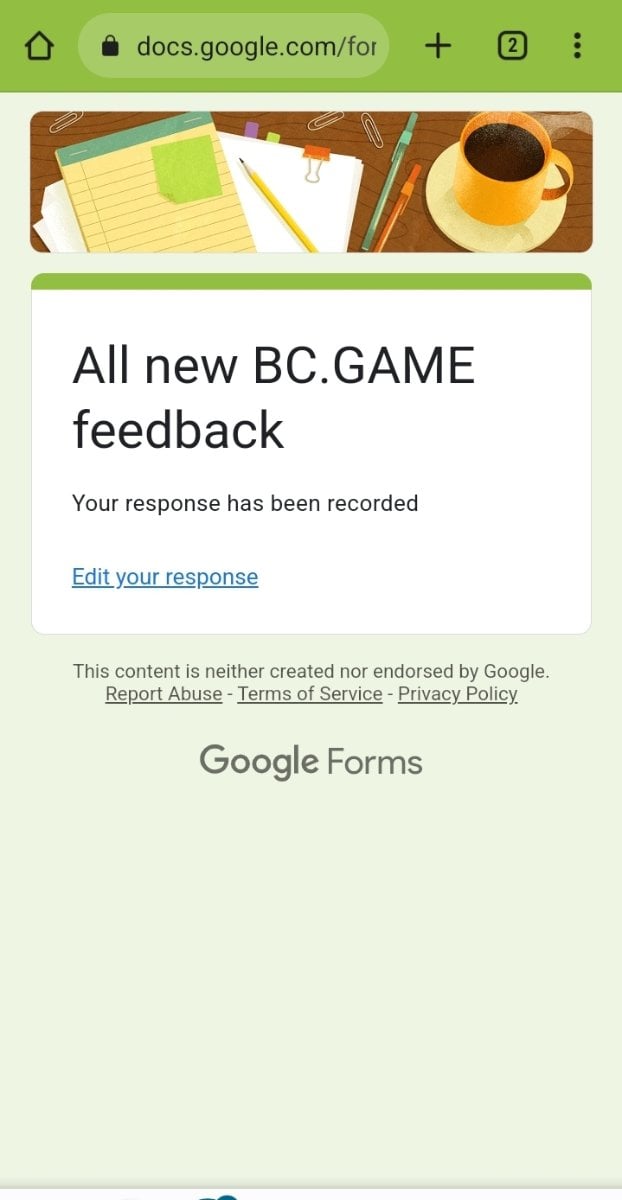Open the browser overflow menu
622x1200 pixels.
(x=577, y=46)
